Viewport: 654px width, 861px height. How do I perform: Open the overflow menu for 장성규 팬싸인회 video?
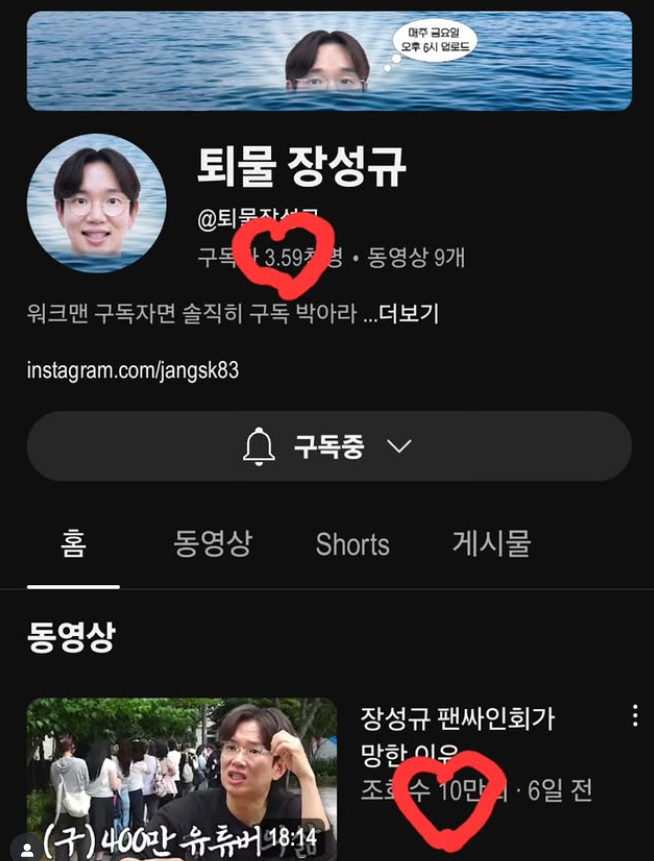[634, 715]
